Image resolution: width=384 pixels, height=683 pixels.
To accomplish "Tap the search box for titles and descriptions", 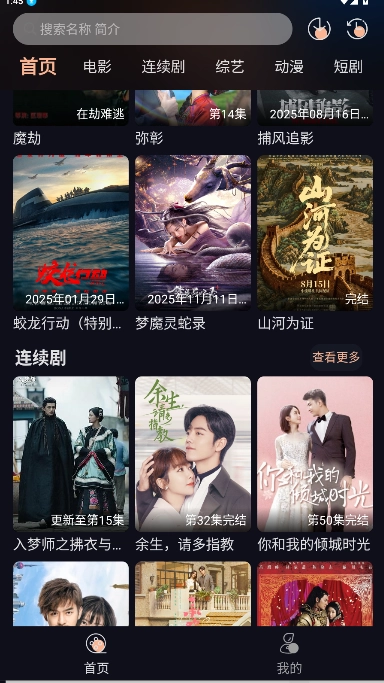I will 152,29.
